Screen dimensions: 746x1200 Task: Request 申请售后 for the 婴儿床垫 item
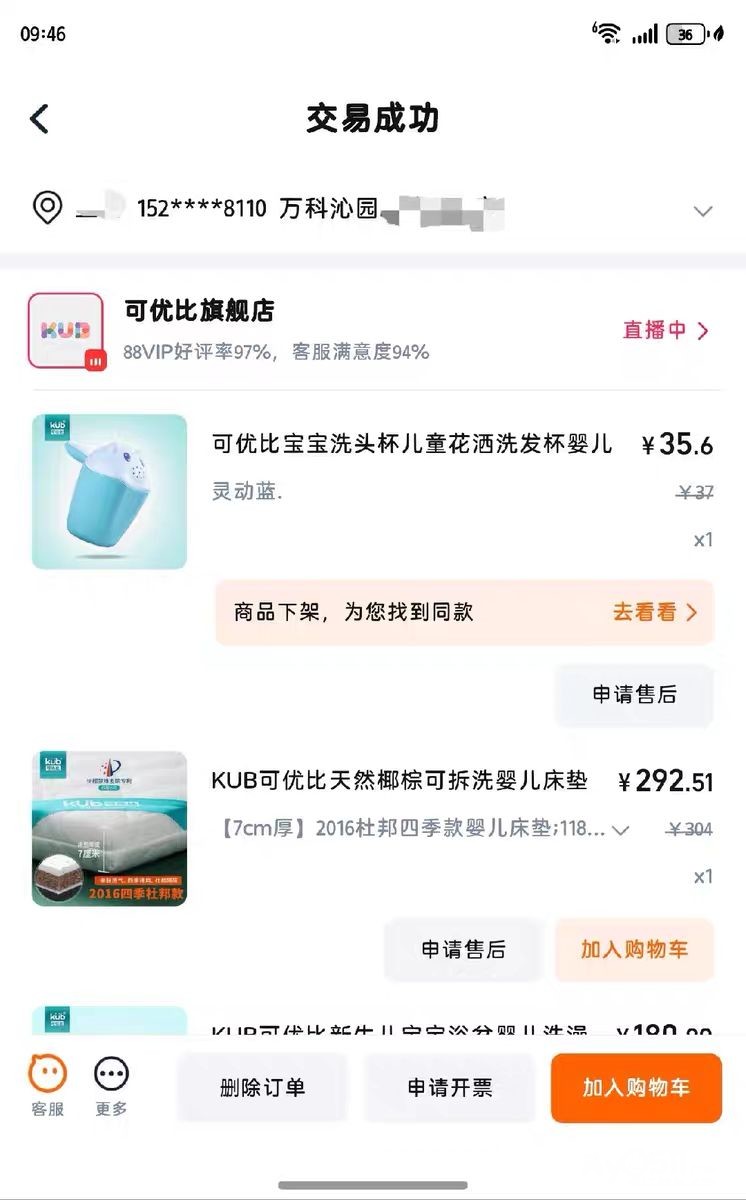click(x=463, y=949)
